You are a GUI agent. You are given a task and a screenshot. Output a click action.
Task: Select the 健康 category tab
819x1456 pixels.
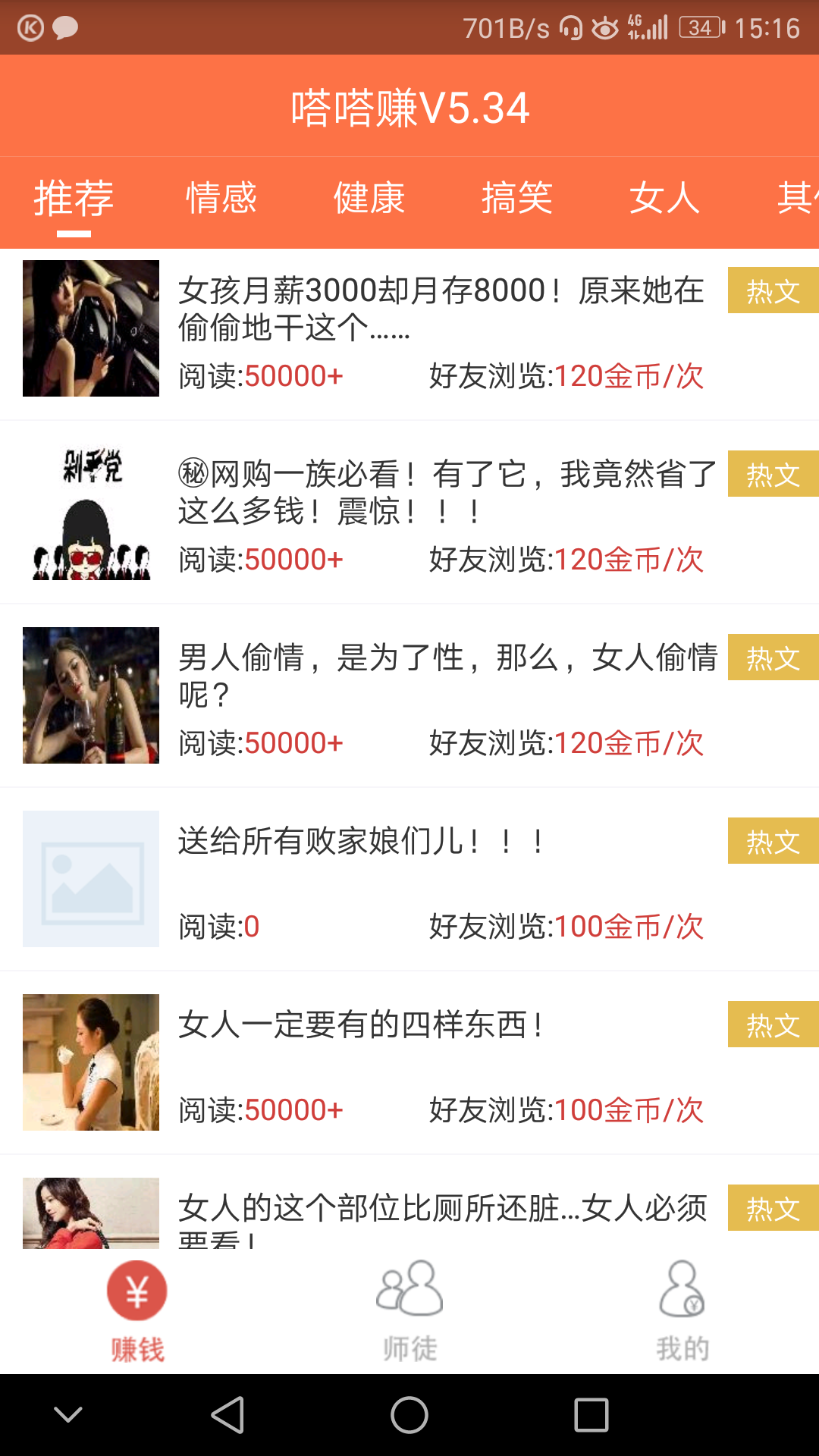pyautogui.click(x=369, y=199)
